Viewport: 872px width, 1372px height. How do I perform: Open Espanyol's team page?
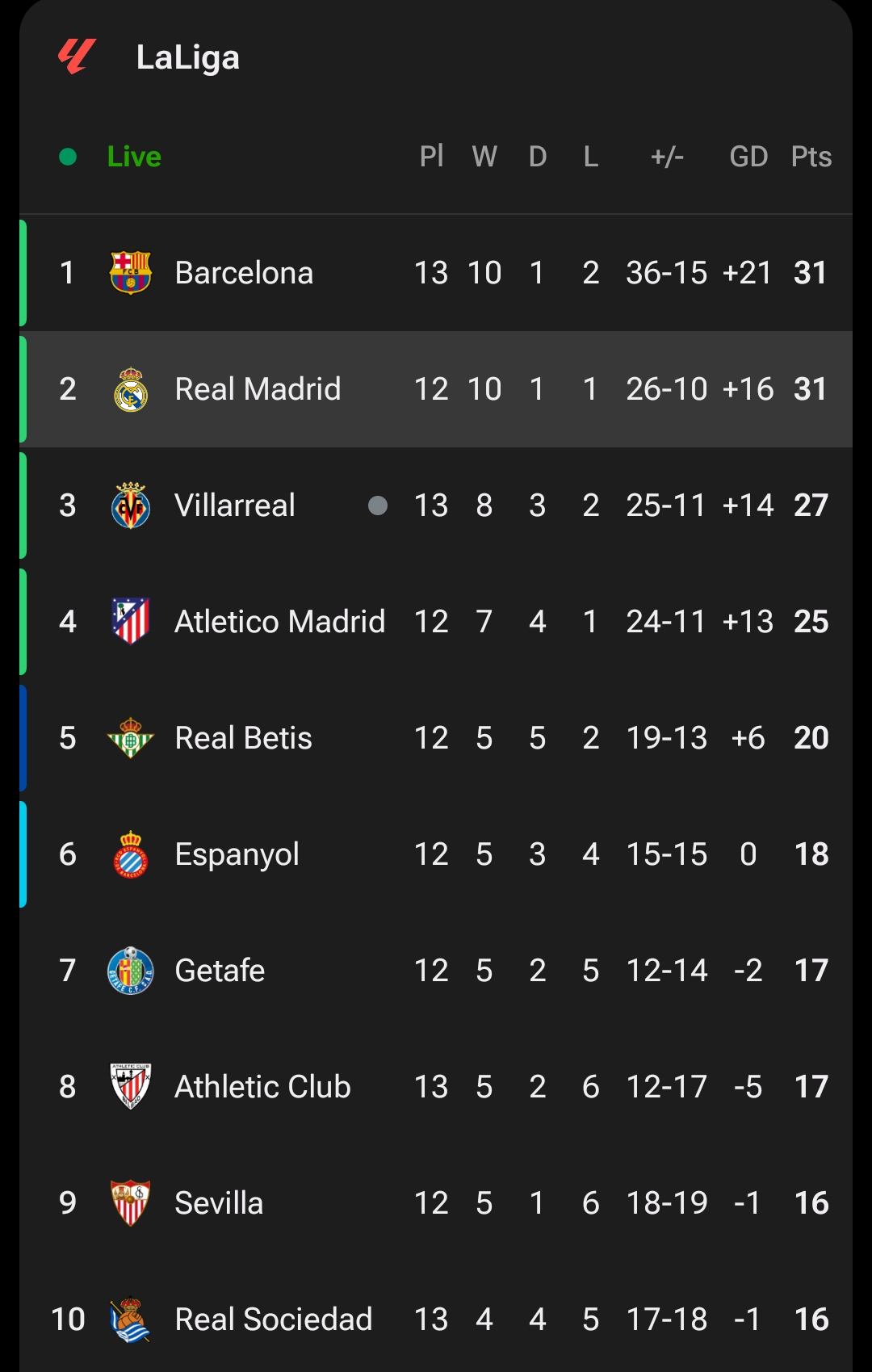click(x=237, y=854)
